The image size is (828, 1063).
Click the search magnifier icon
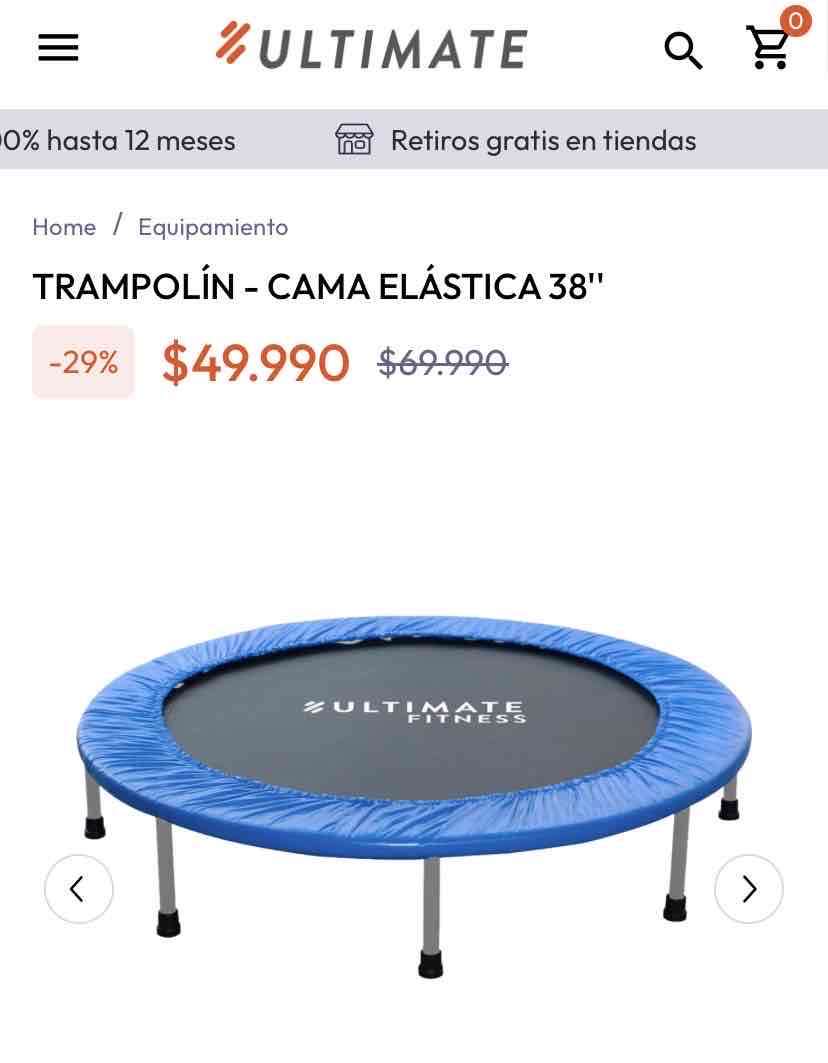click(x=683, y=47)
